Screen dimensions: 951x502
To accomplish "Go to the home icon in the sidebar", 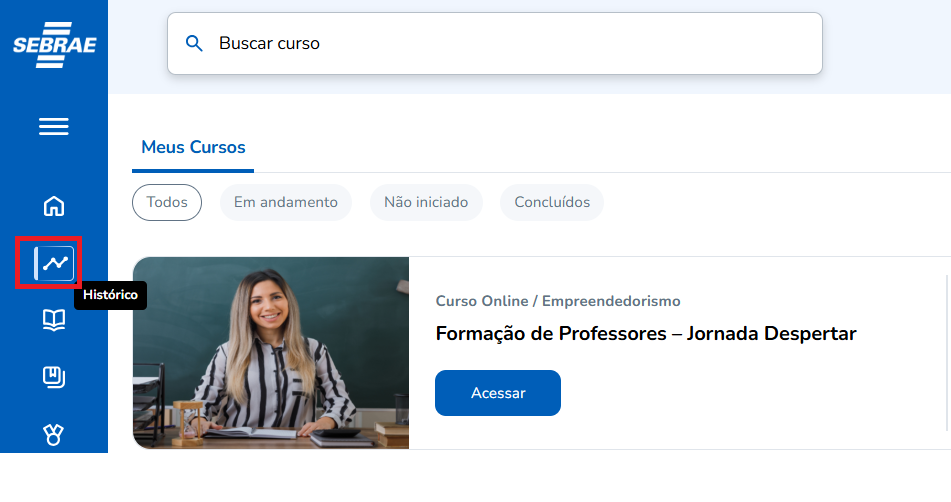I will (54, 206).
